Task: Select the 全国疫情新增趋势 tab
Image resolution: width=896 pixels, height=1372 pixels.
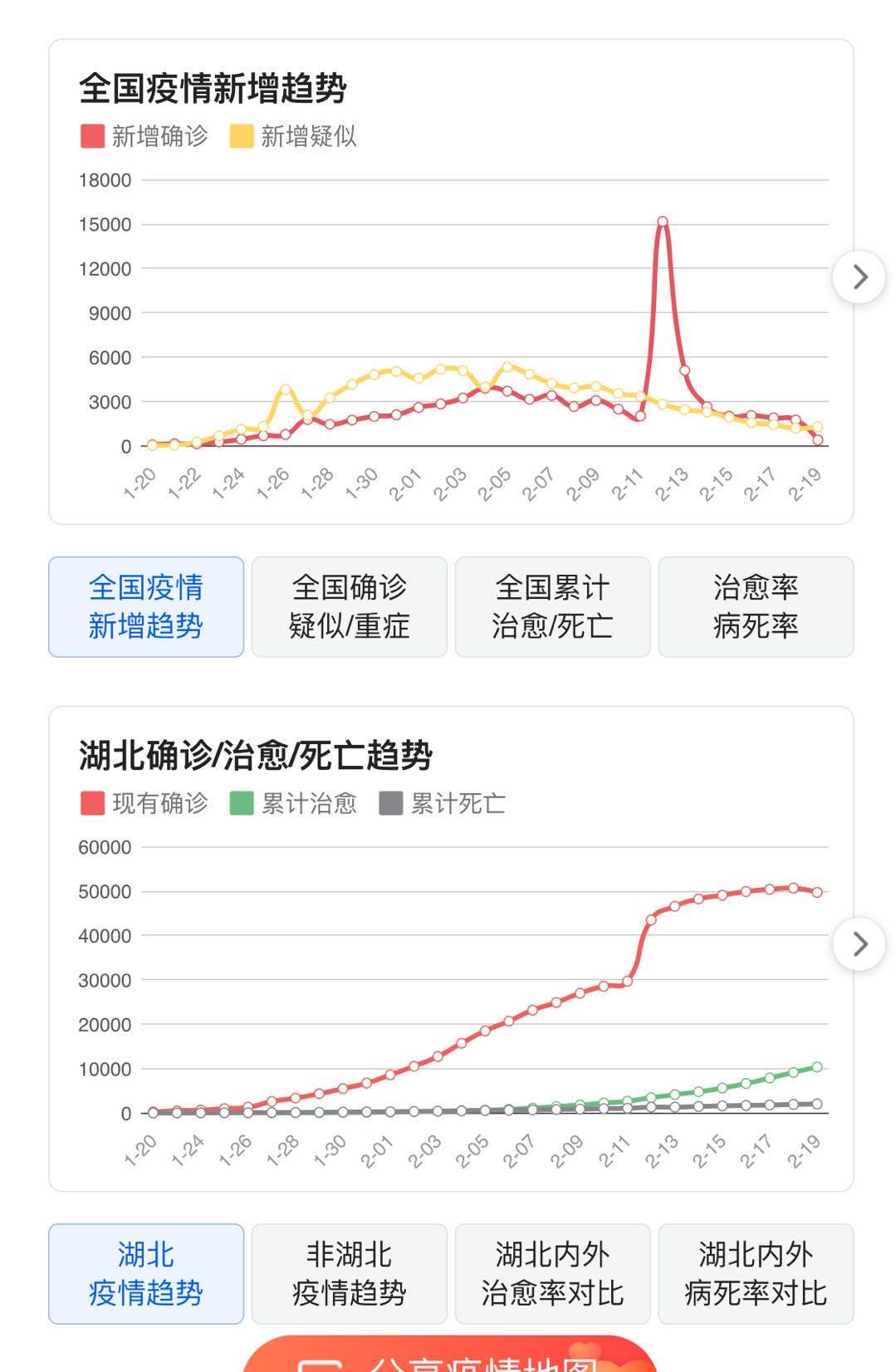Action: click(x=146, y=607)
